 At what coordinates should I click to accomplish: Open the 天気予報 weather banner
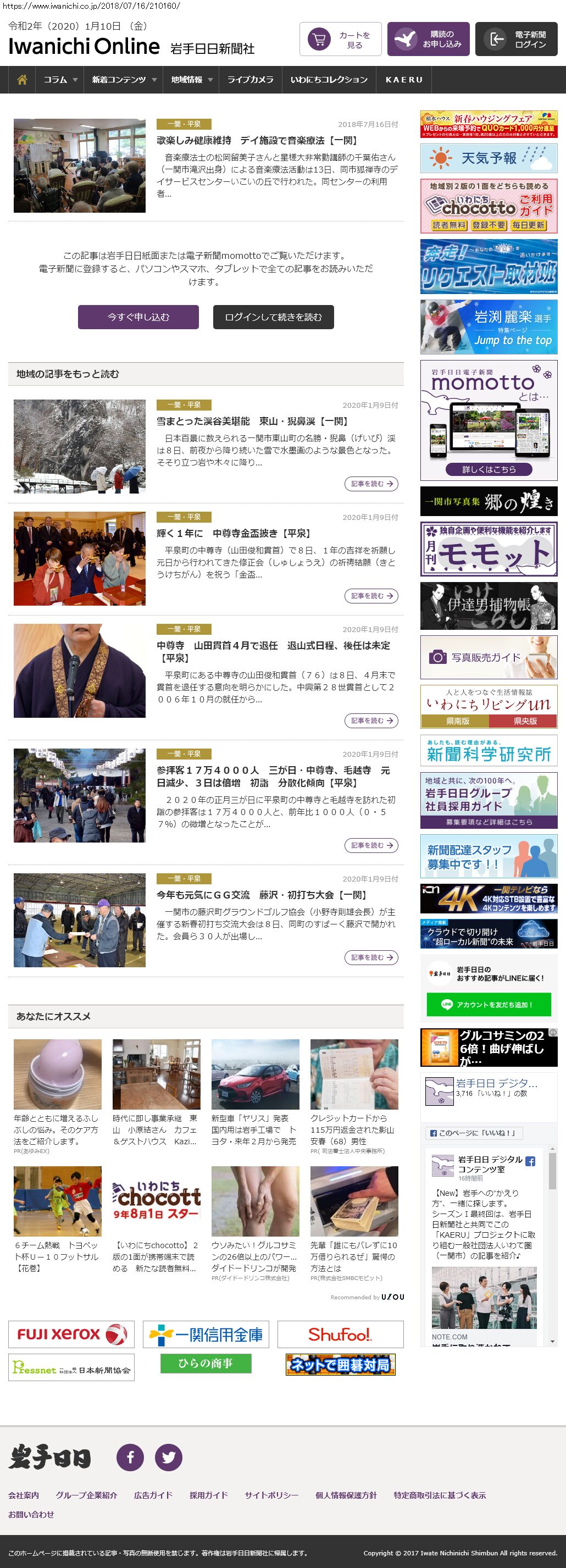click(489, 158)
